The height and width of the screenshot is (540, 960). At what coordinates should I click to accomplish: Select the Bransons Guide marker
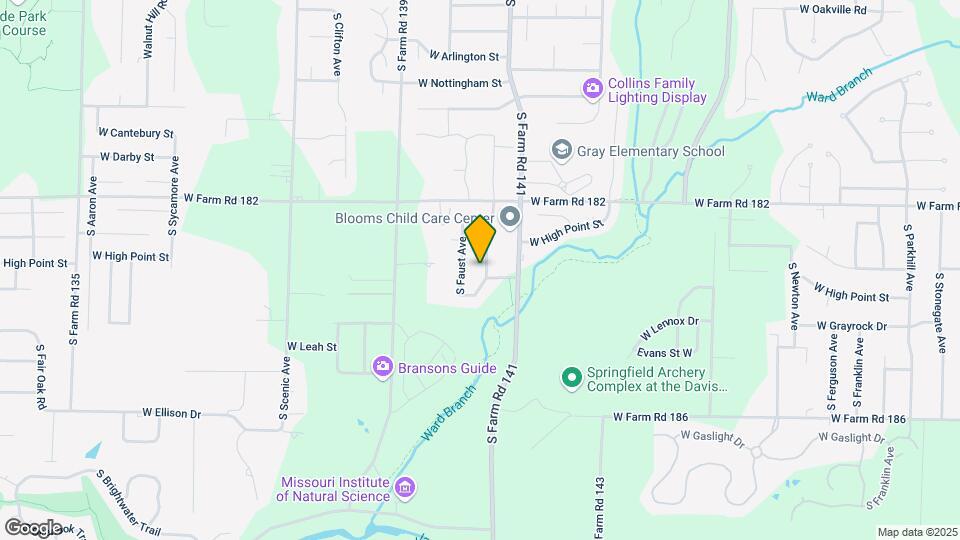[x=383, y=368]
